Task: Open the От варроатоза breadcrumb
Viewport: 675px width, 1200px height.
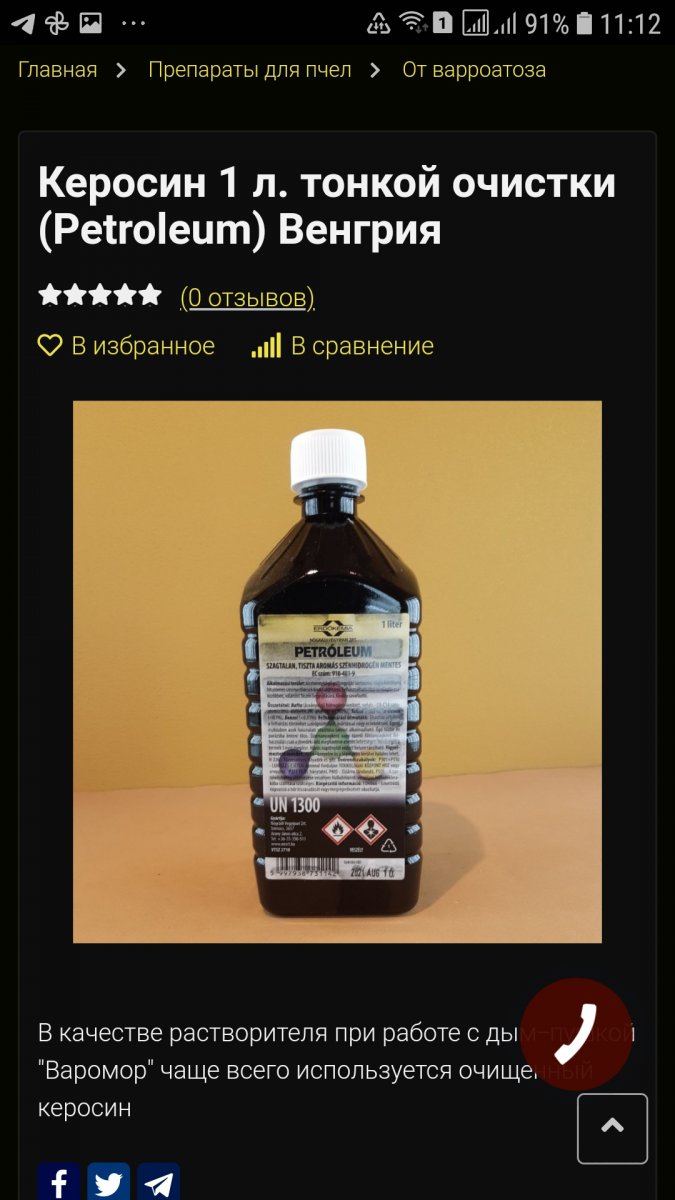Action: click(x=474, y=70)
